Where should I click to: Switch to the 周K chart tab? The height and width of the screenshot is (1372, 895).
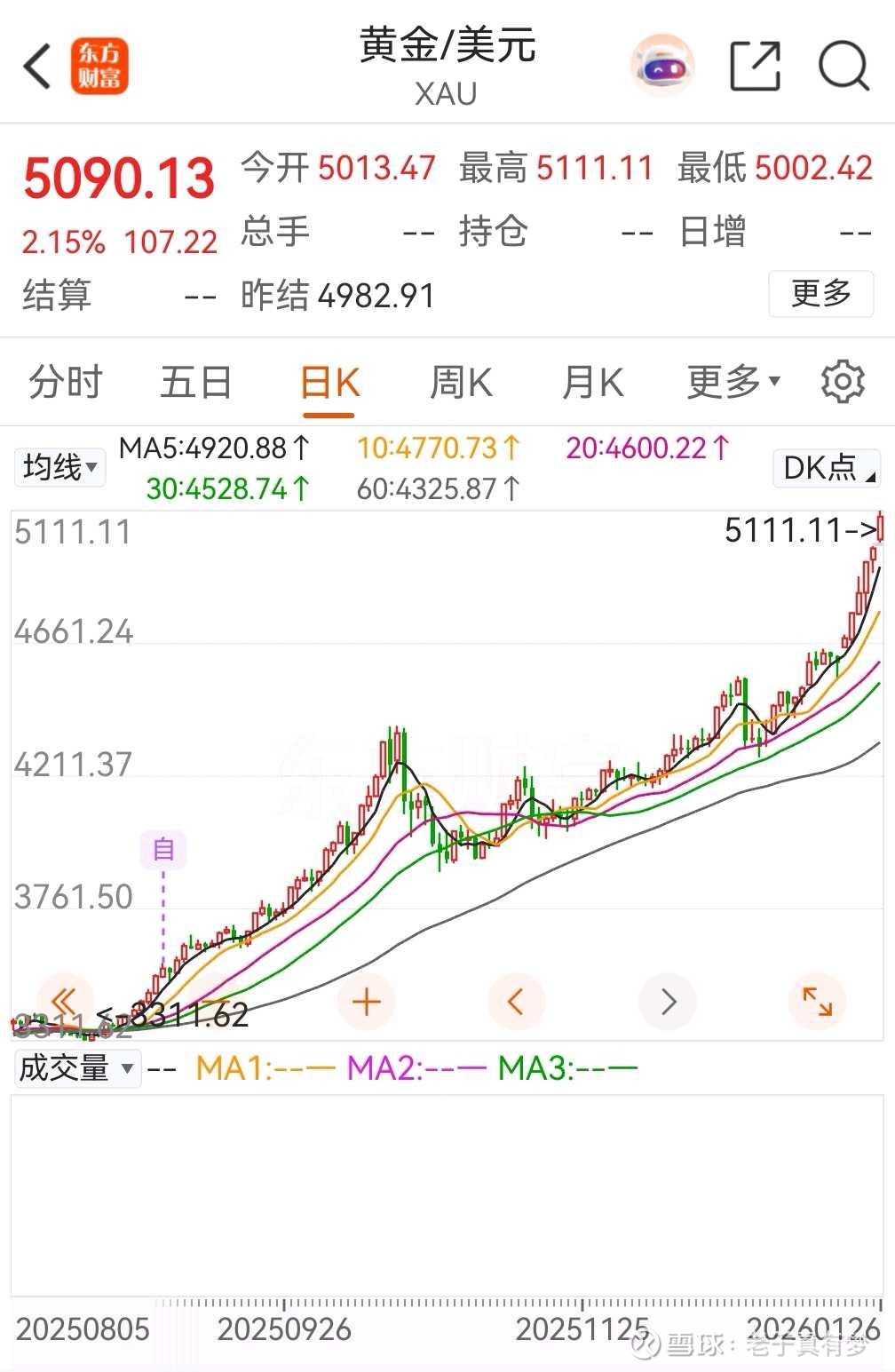click(x=461, y=383)
